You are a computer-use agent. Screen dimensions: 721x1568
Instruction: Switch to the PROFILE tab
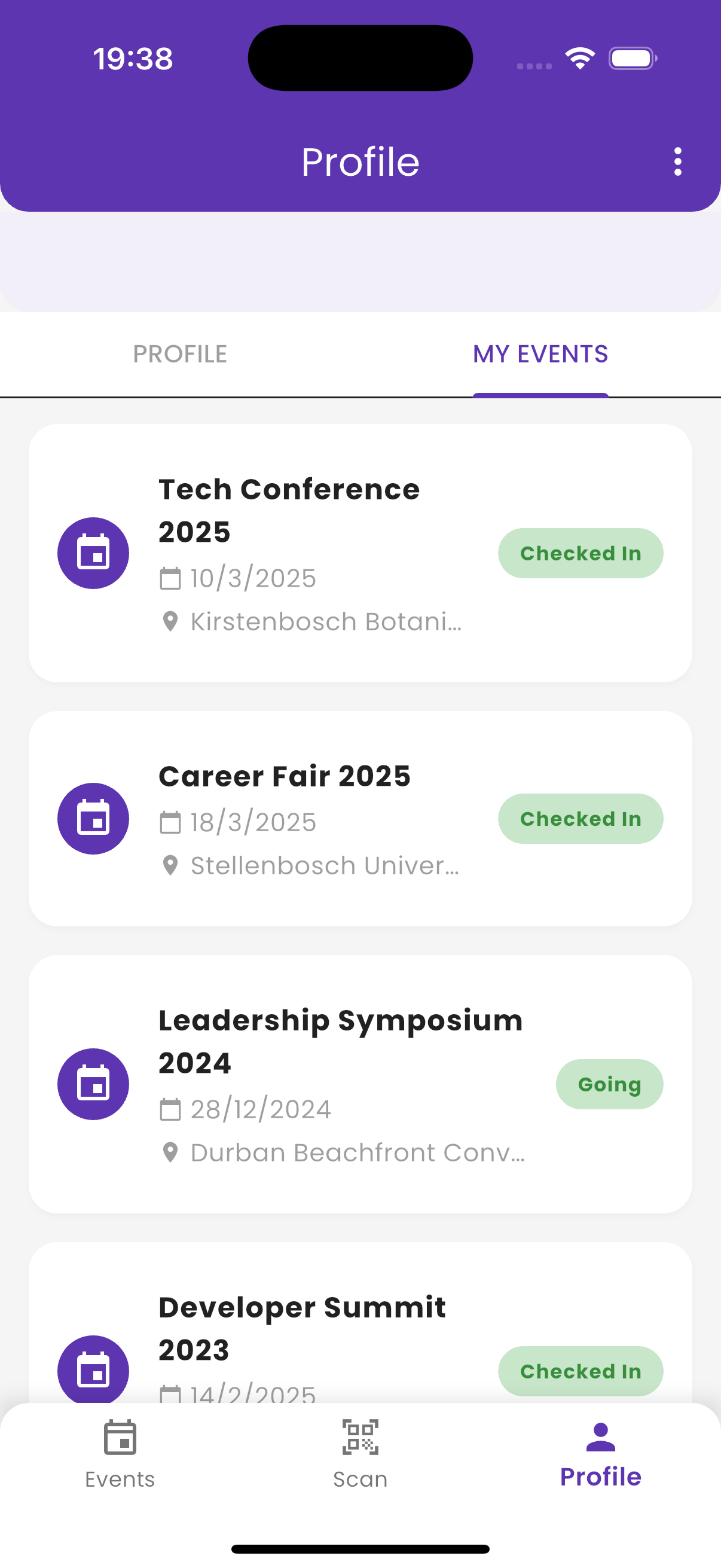coord(180,353)
